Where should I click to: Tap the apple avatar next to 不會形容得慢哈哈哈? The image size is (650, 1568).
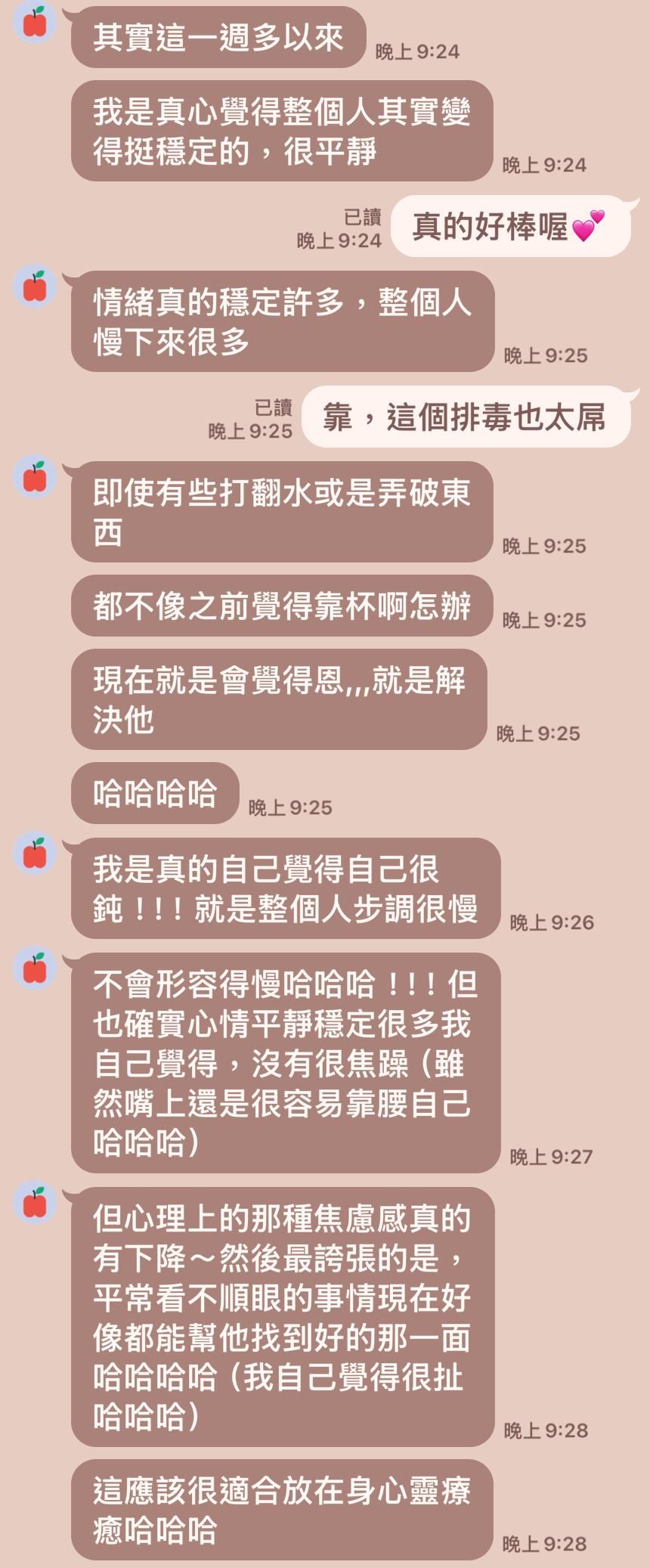click(35, 968)
